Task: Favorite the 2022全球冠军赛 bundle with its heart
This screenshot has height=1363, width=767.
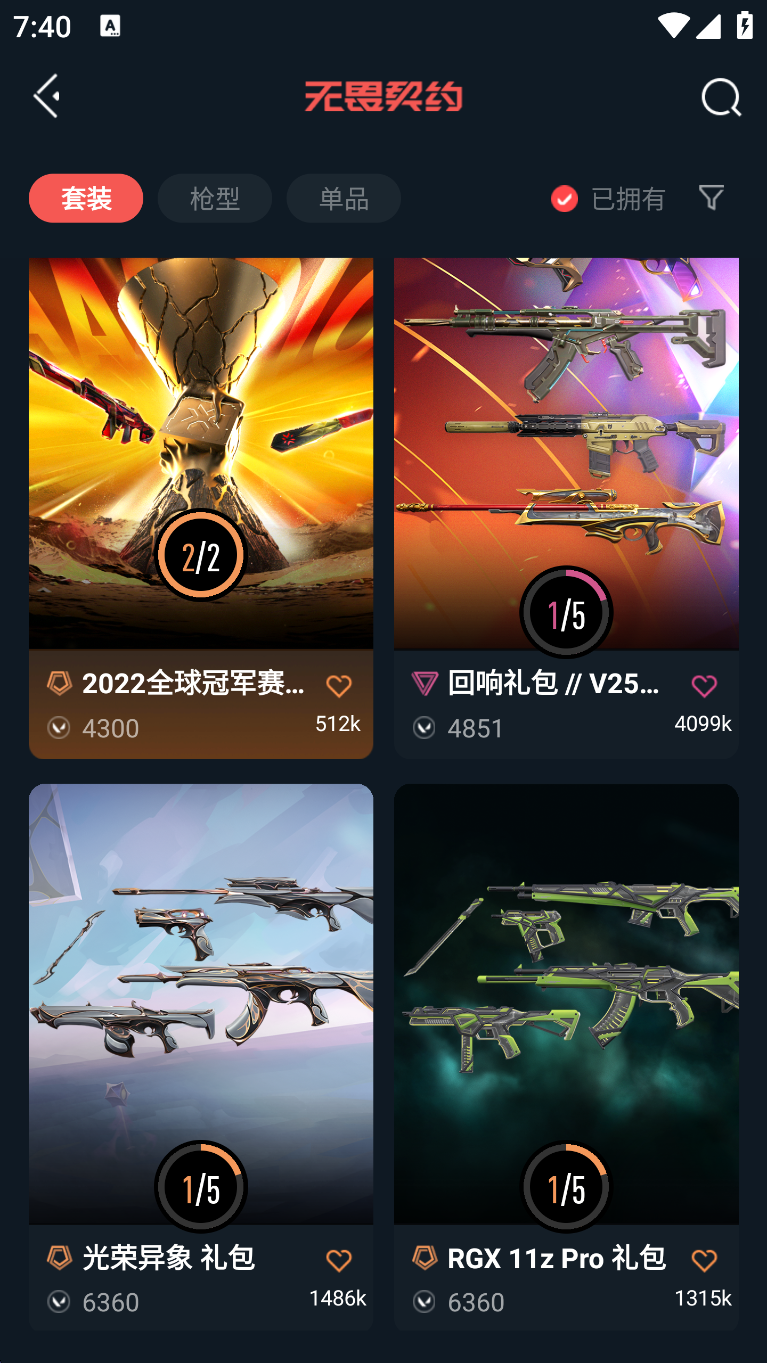Action: point(339,686)
